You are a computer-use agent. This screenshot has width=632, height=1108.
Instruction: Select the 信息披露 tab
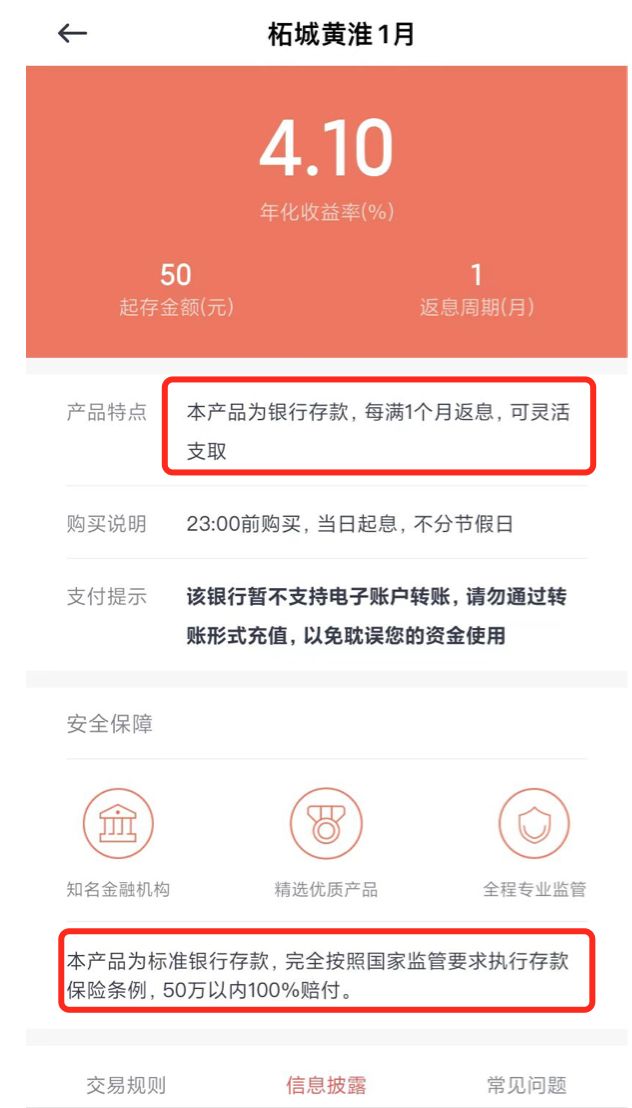[x=326, y=1085]
